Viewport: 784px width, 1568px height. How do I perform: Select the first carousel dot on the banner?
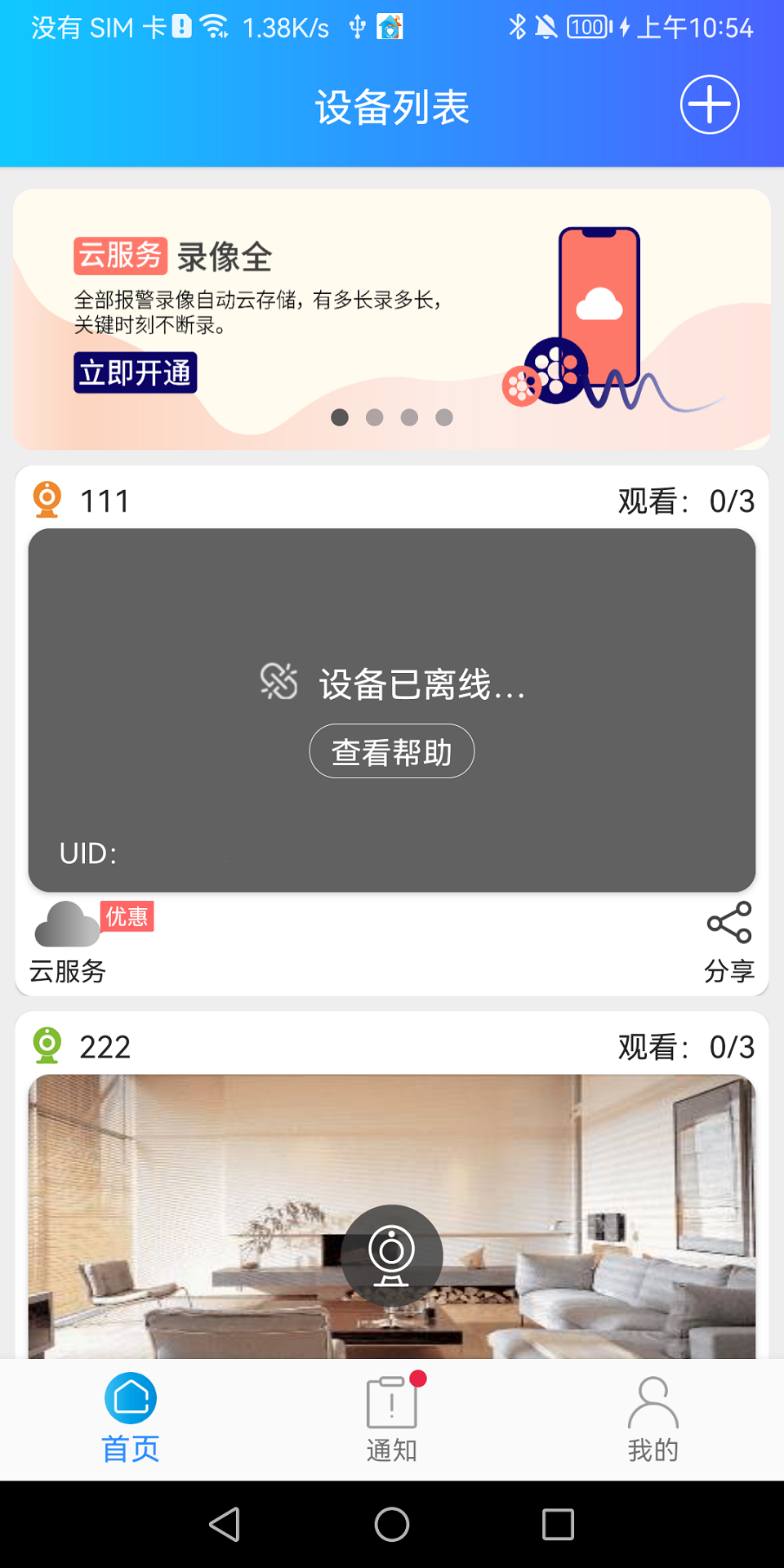(340, 417)
